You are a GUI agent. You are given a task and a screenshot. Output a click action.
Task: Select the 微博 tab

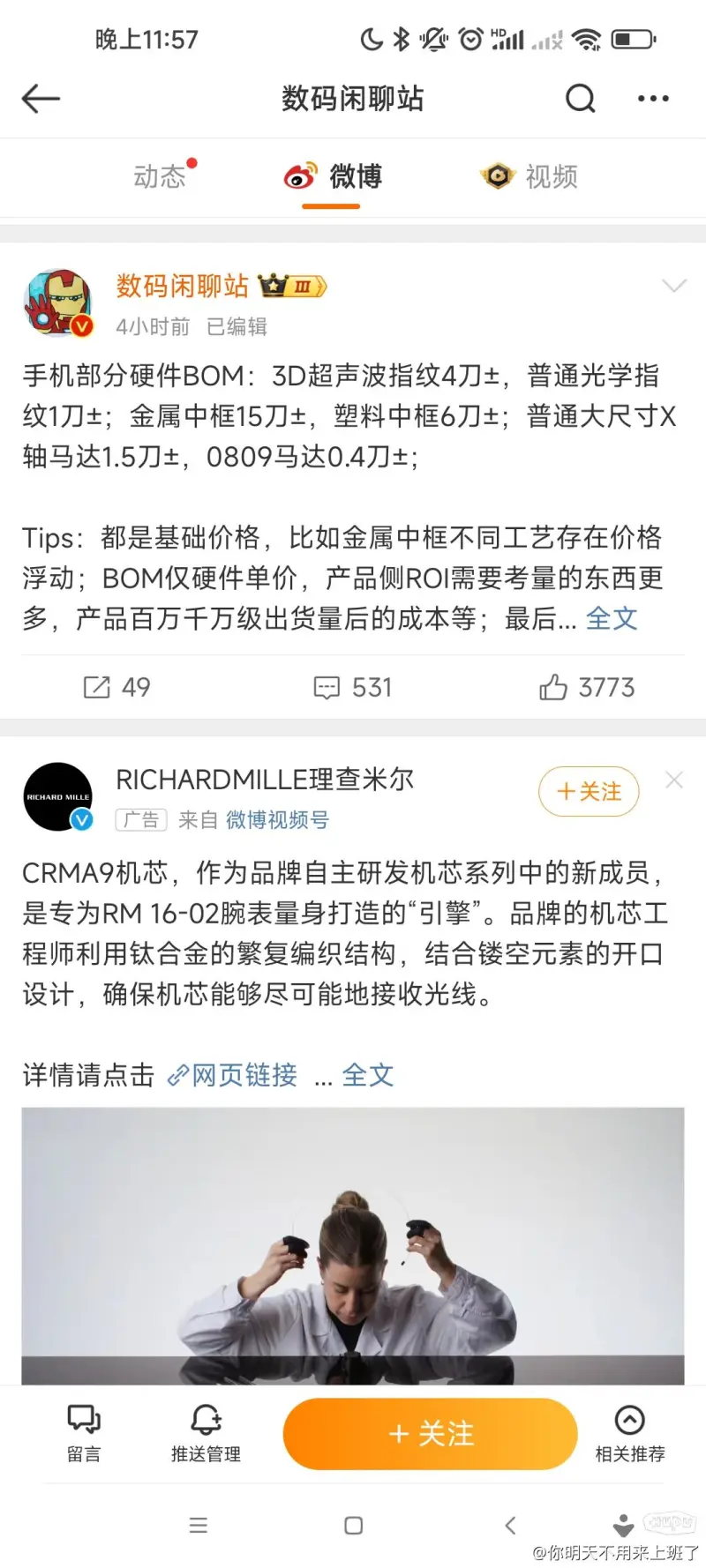pos(333,176)
